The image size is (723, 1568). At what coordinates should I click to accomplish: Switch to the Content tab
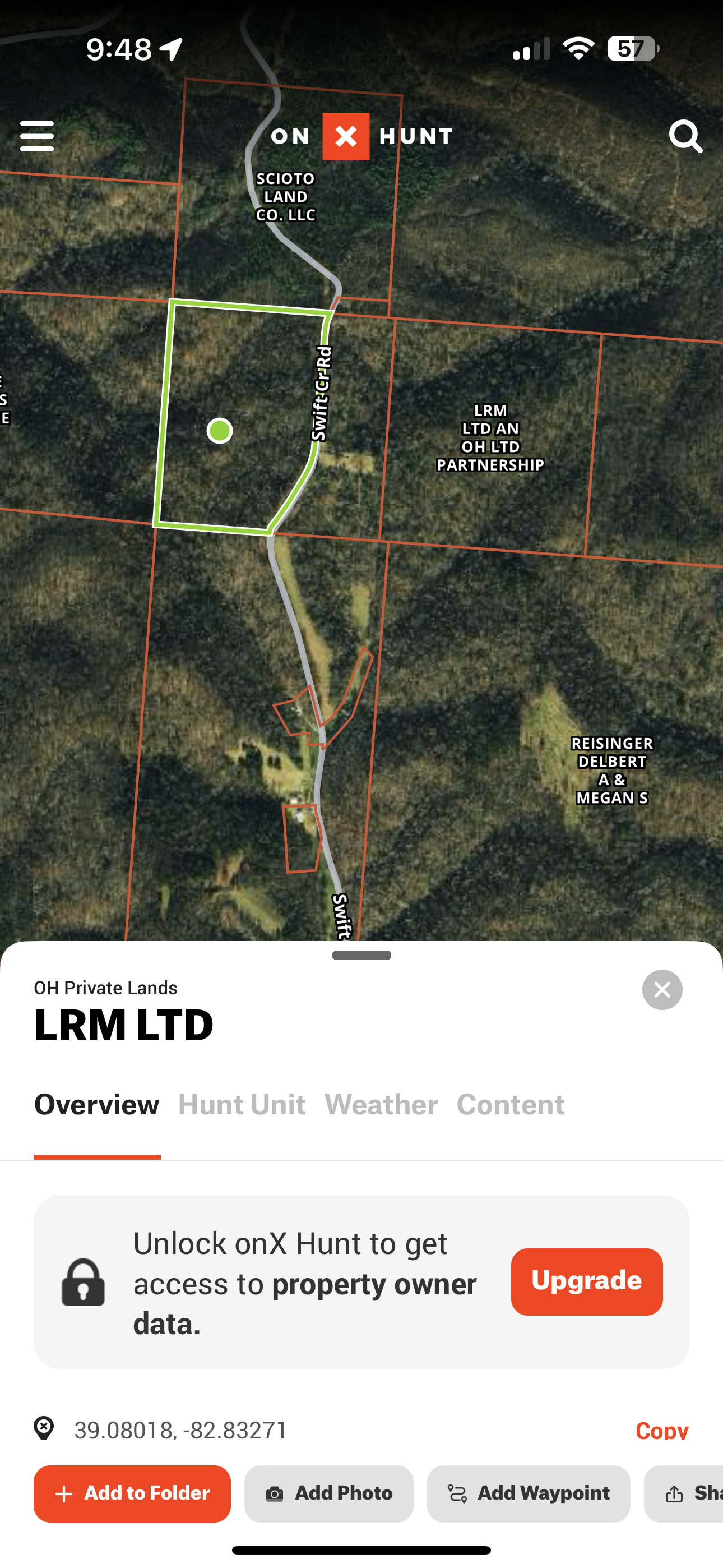pos(510,1104)
